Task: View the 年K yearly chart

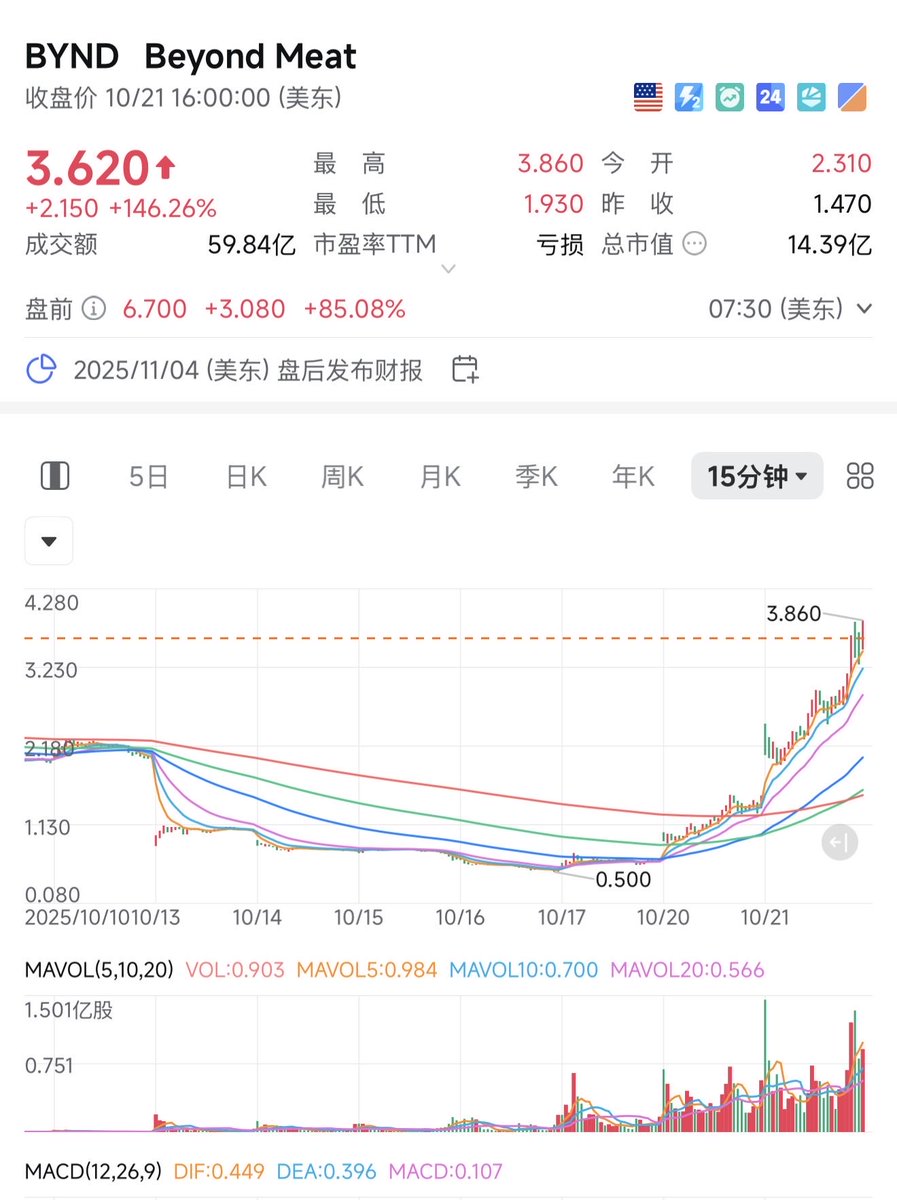Action: [633, 477]
